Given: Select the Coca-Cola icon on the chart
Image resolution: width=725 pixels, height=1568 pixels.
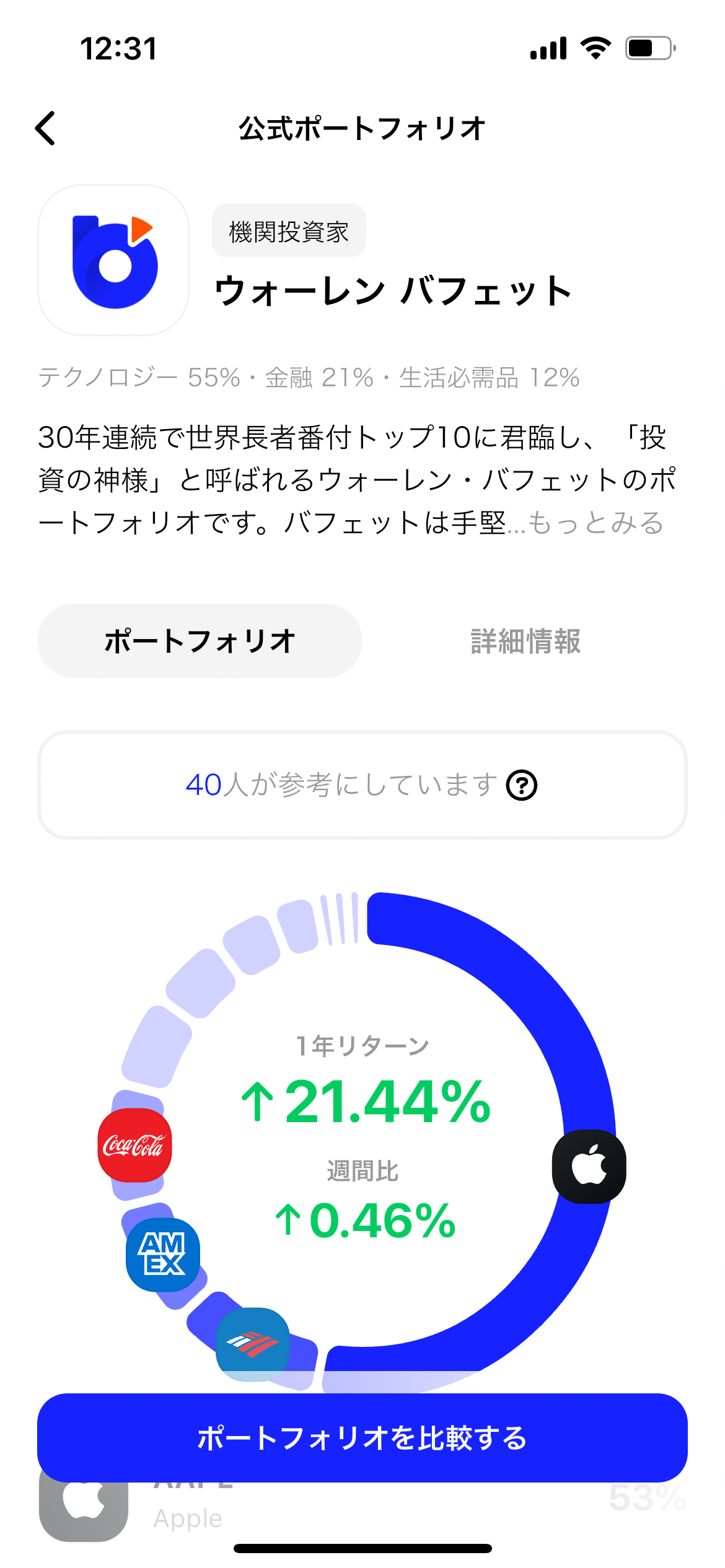Looking at the screenshot, I should click(134, 1145).
